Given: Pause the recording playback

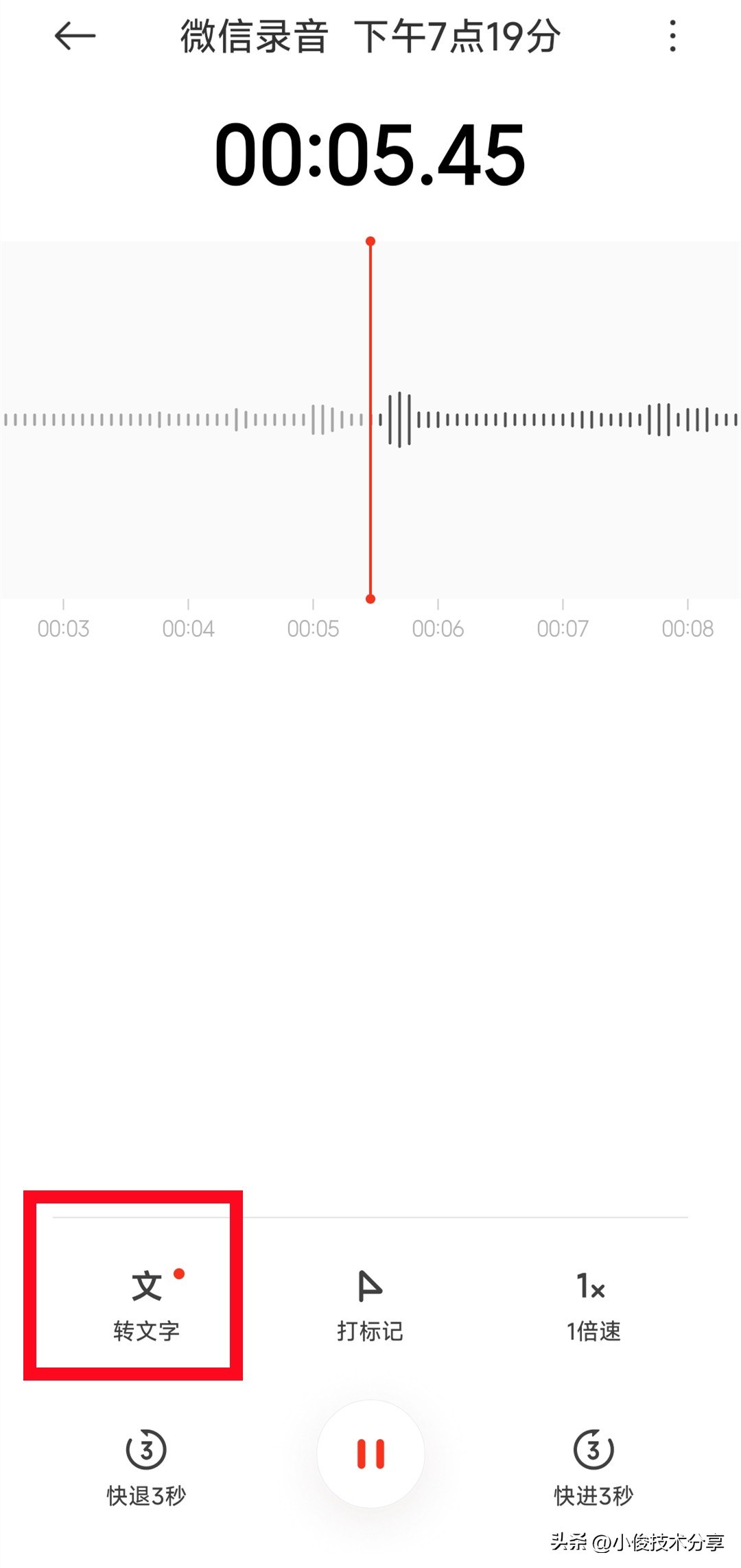Looking at the screenshot, I should 370,1454.
